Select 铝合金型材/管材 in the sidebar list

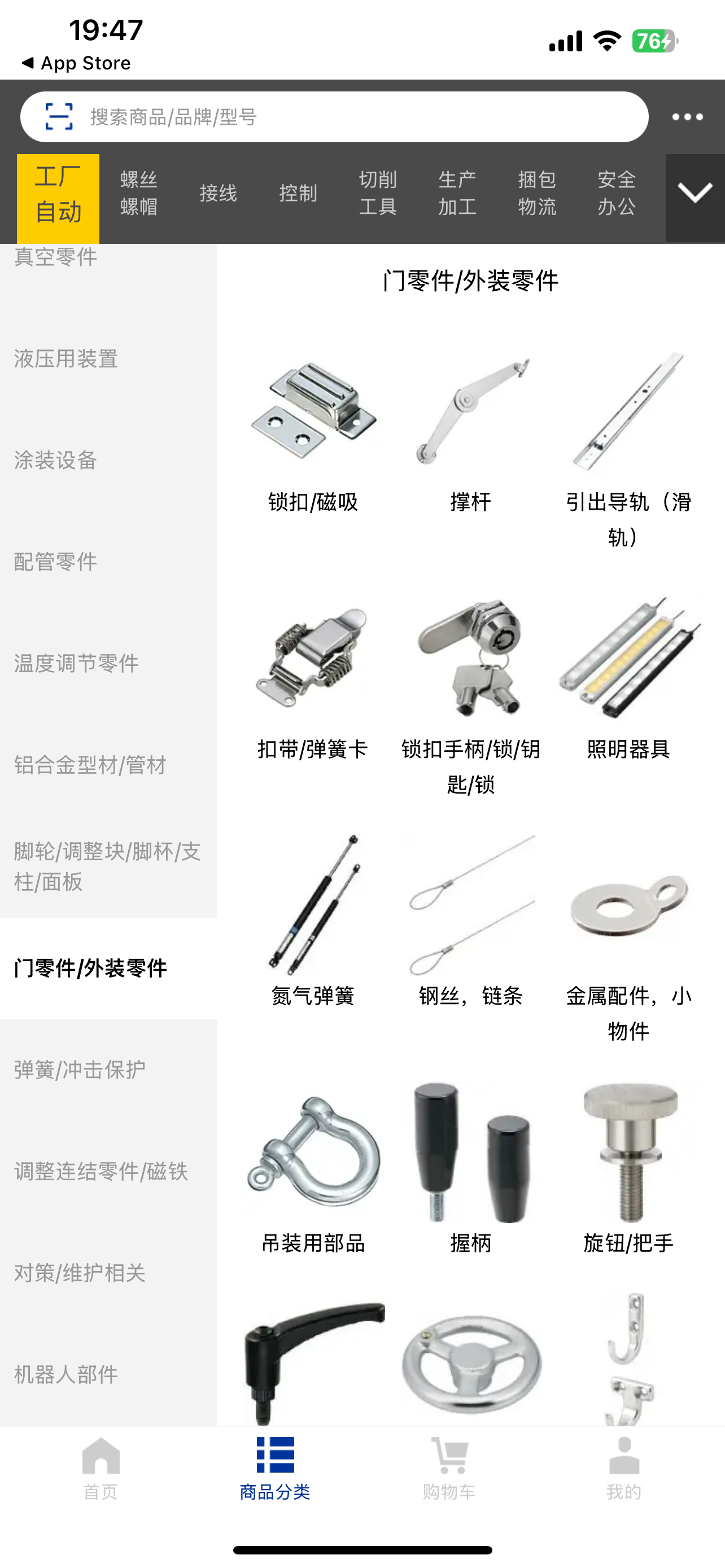(x=90, y=765)
